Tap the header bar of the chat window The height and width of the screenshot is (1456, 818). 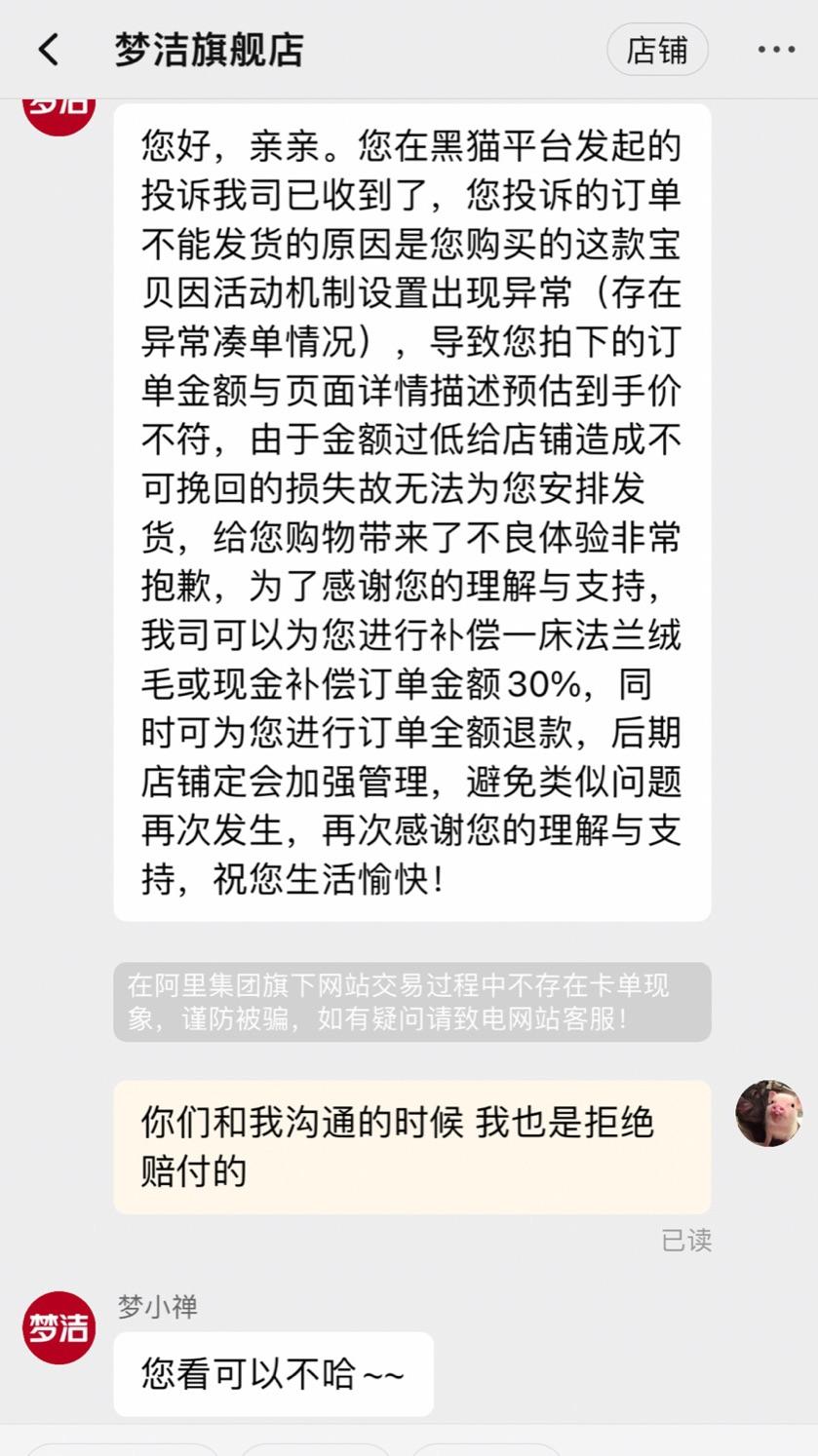pyautogui.click(x=409, y=49)
